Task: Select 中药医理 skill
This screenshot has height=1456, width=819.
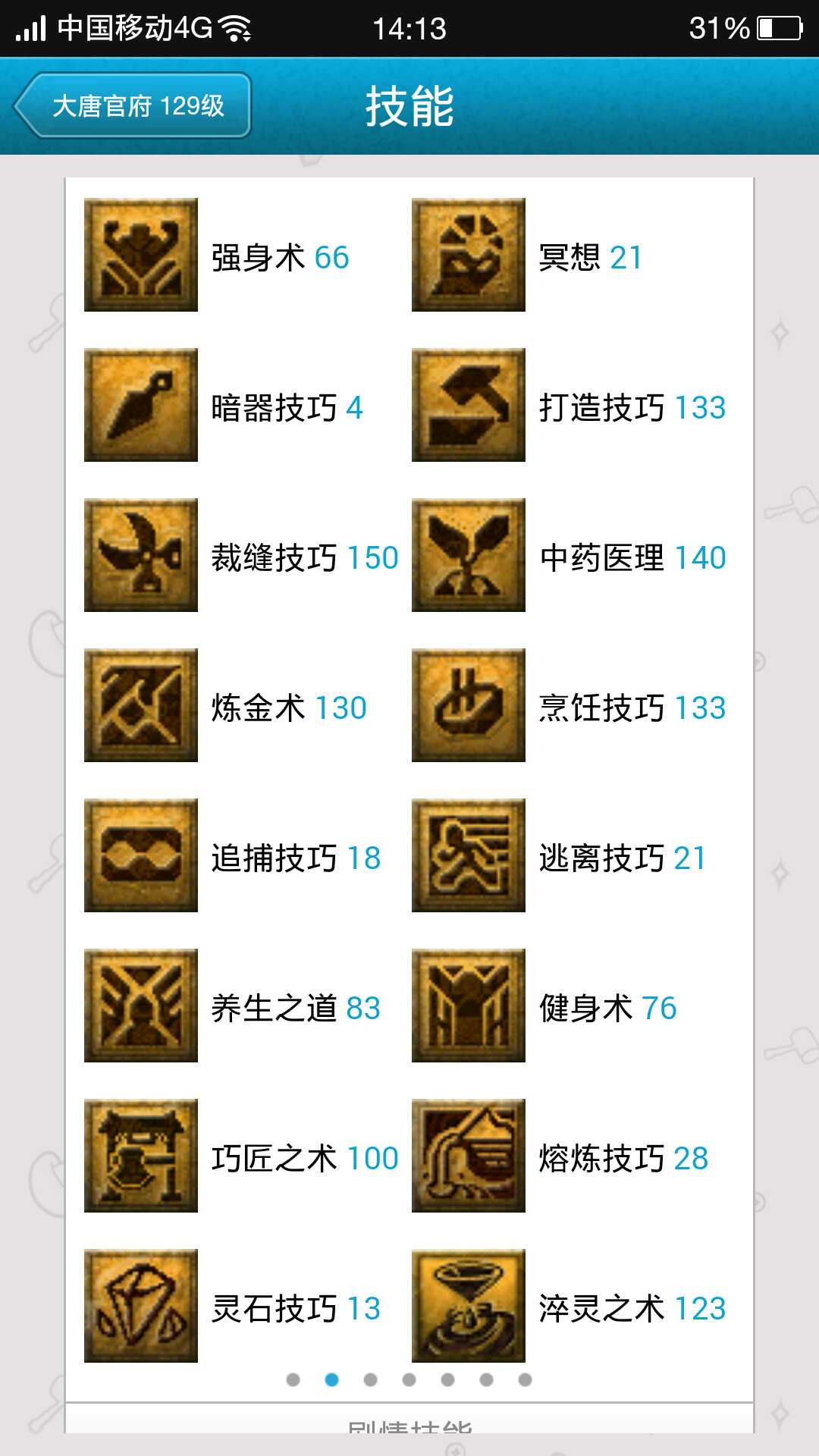Action: (x=469, y=555)
